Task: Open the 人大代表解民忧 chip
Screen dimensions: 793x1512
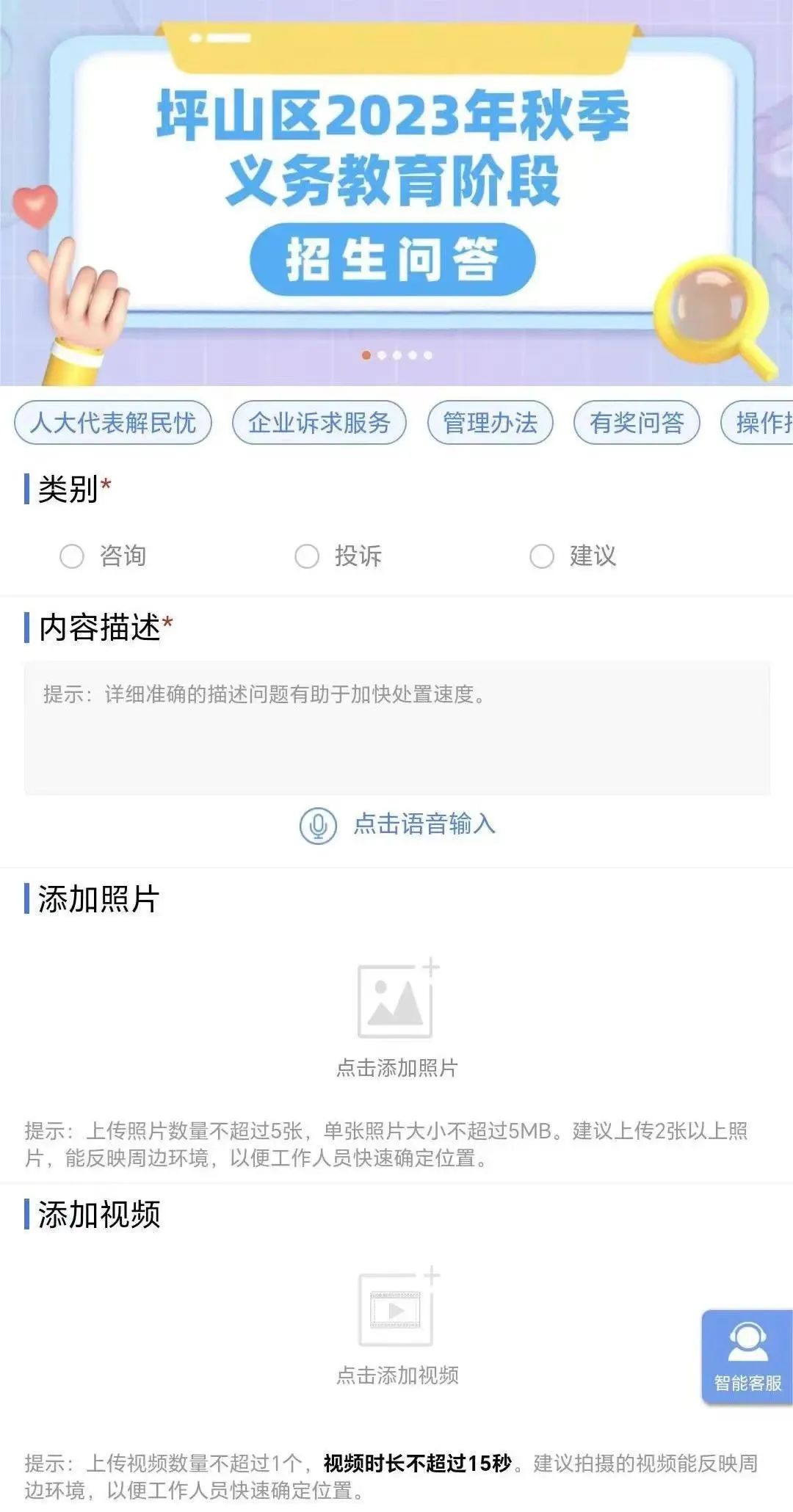Action: coord(113,423)
